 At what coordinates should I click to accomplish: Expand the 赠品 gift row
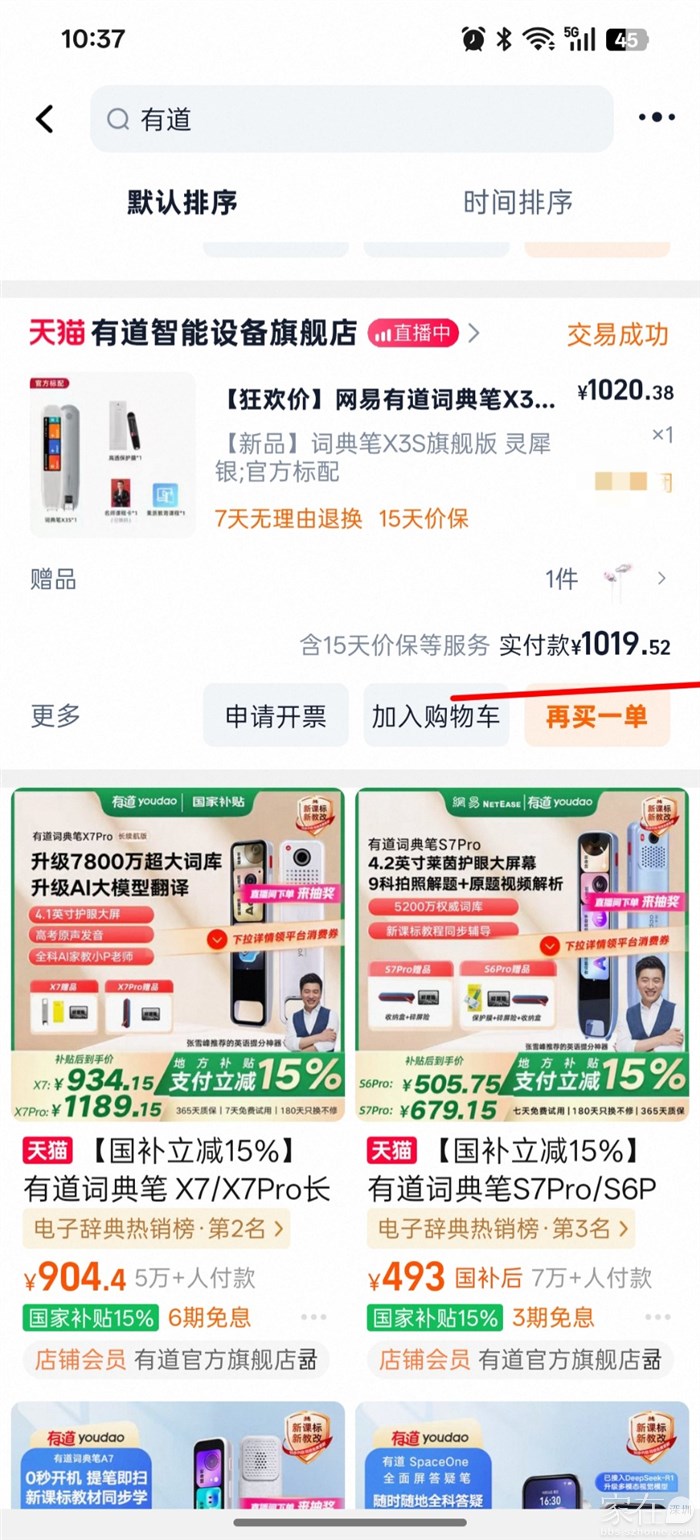[x=350, y=579]
